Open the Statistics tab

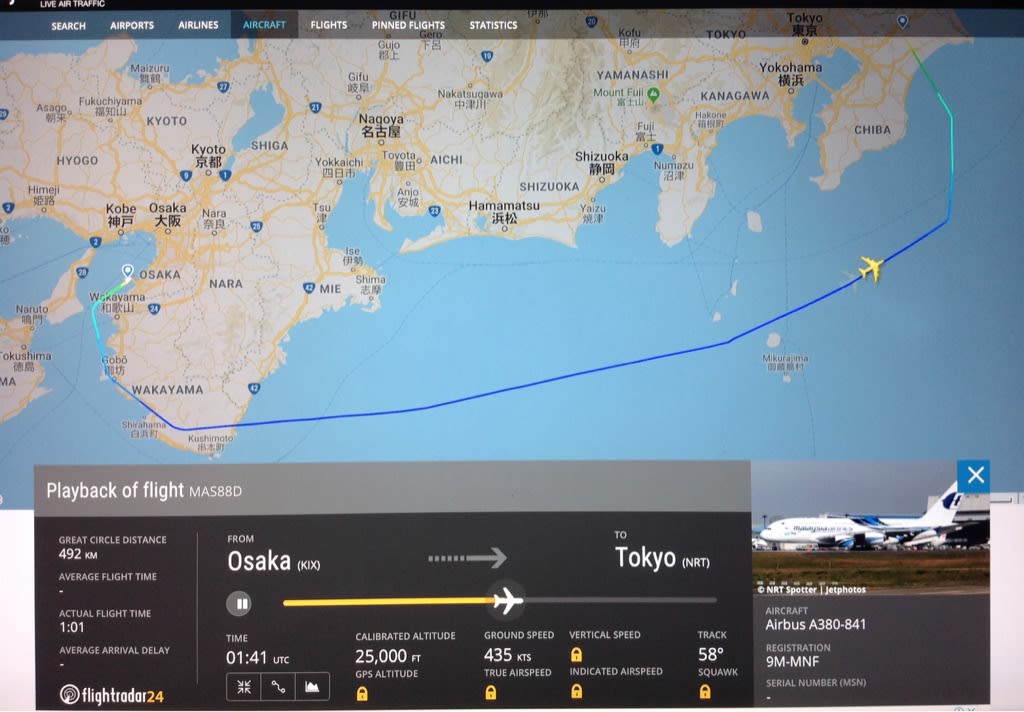click(x=493, y=25)
